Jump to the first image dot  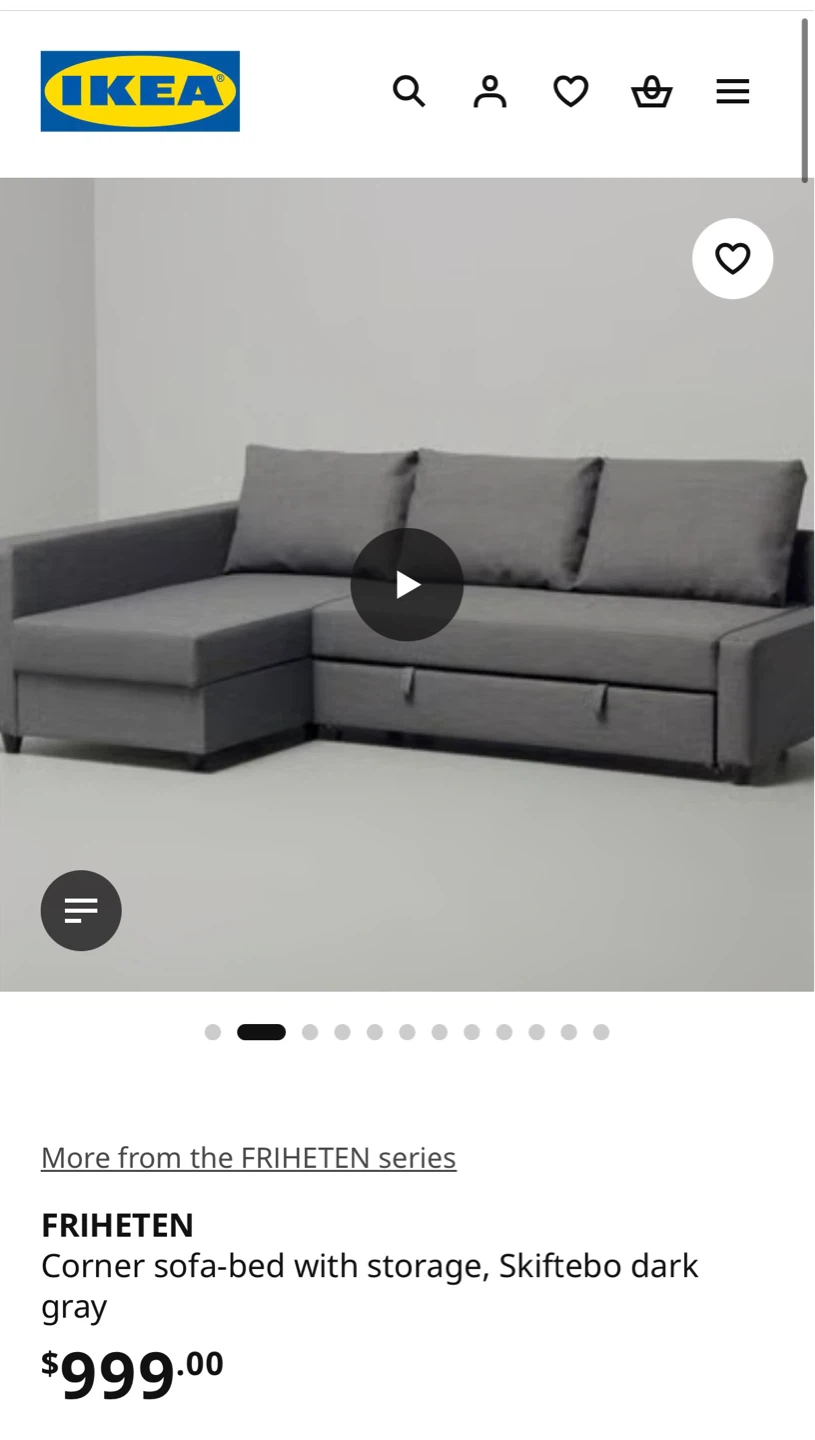pyautogui.click(x=213, y=1032)
